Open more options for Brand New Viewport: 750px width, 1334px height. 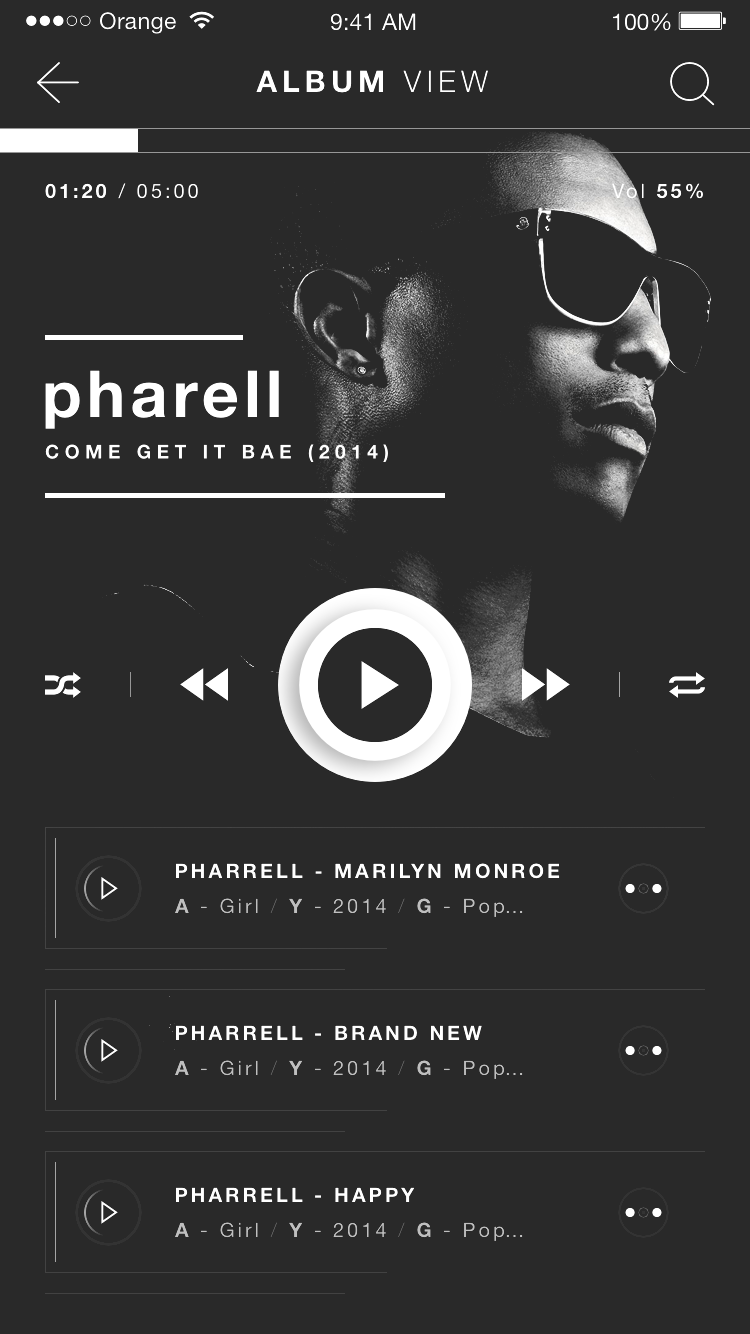click(643, 1050)
